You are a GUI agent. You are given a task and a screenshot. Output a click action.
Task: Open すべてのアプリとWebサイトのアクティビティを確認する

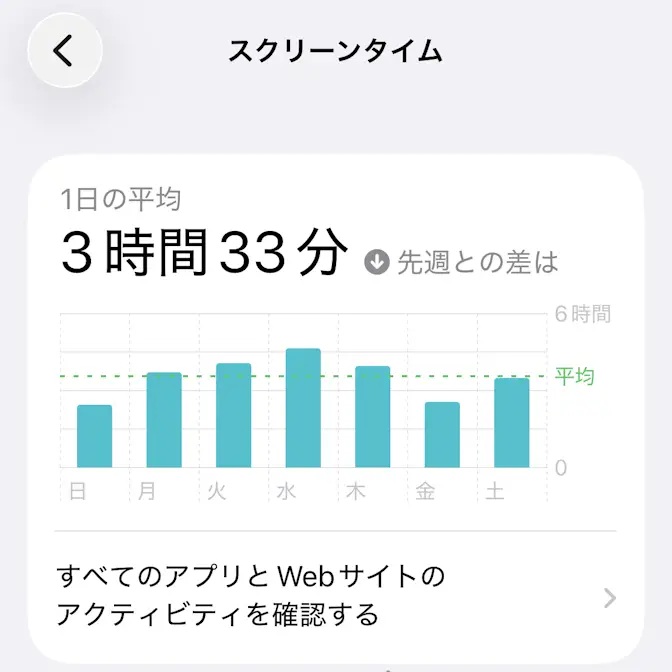tap(336, 595)
